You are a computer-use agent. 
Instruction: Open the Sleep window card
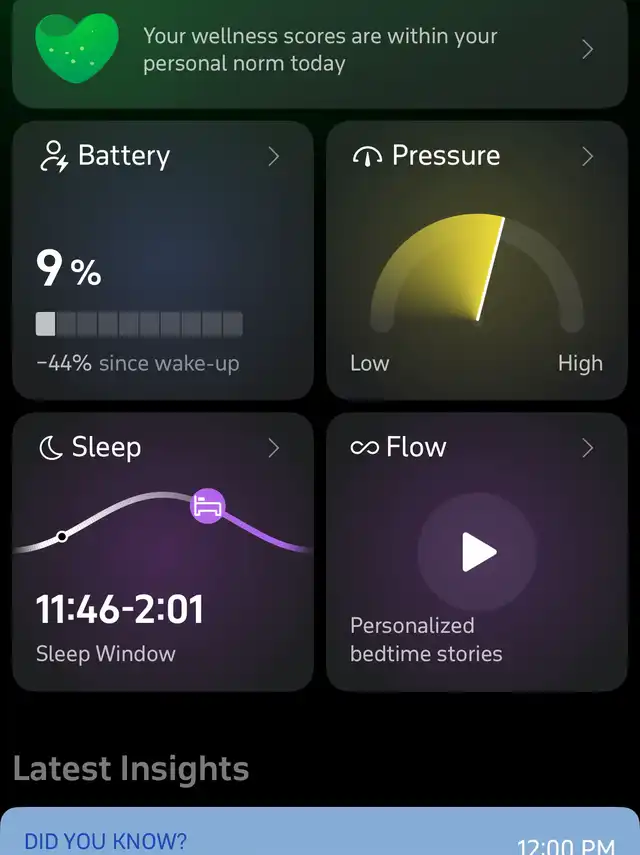[x=162, y=552]
